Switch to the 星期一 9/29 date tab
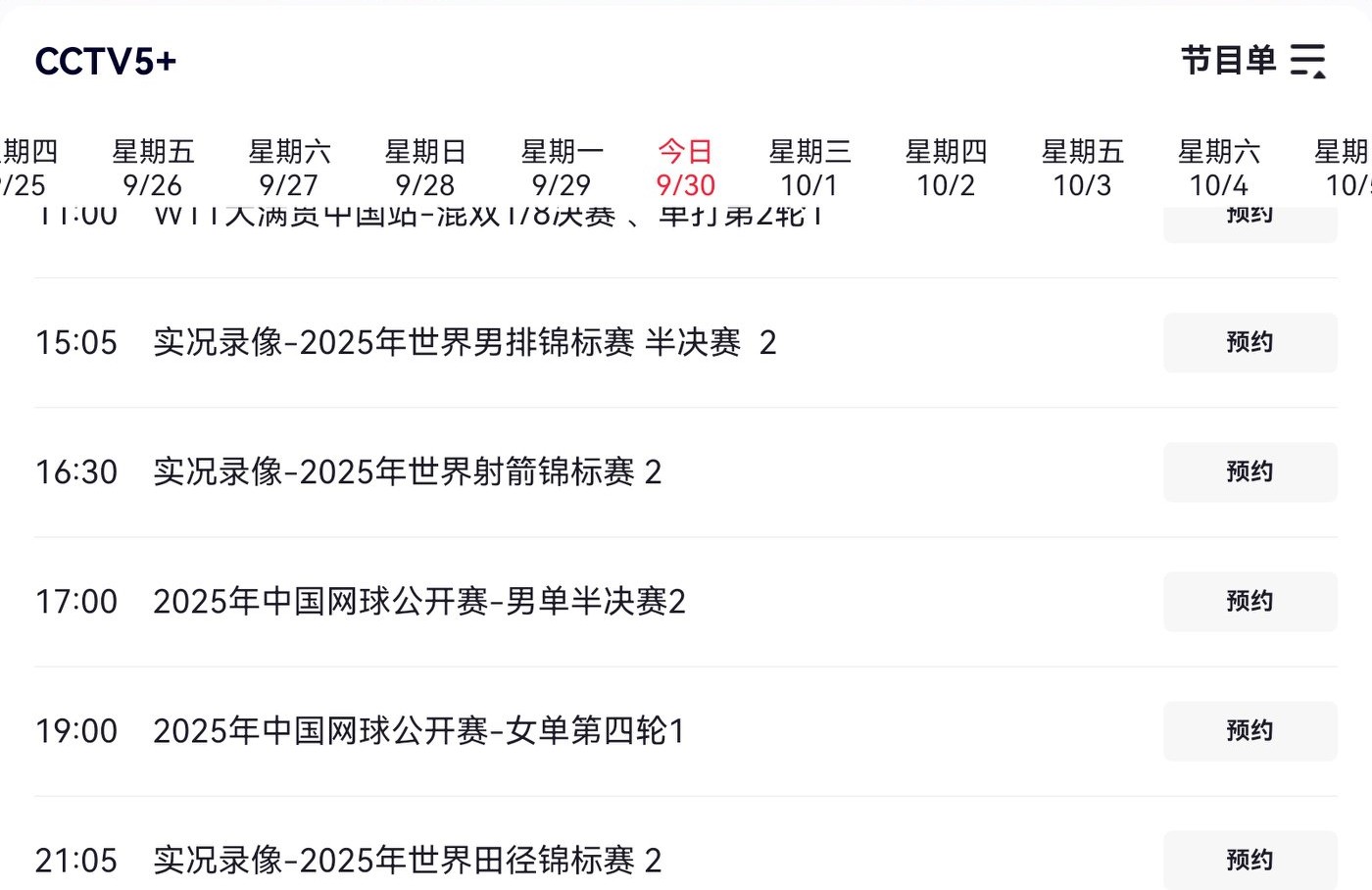 [562, 168]
